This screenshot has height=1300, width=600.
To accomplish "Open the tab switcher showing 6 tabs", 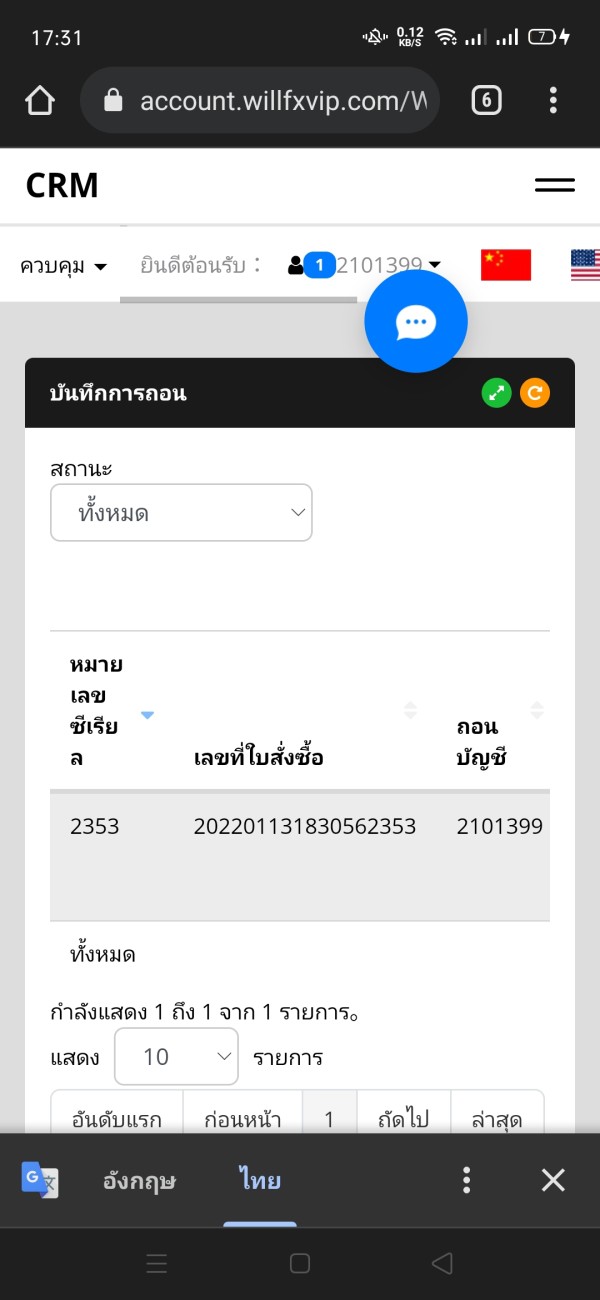I will pos(486,100).
